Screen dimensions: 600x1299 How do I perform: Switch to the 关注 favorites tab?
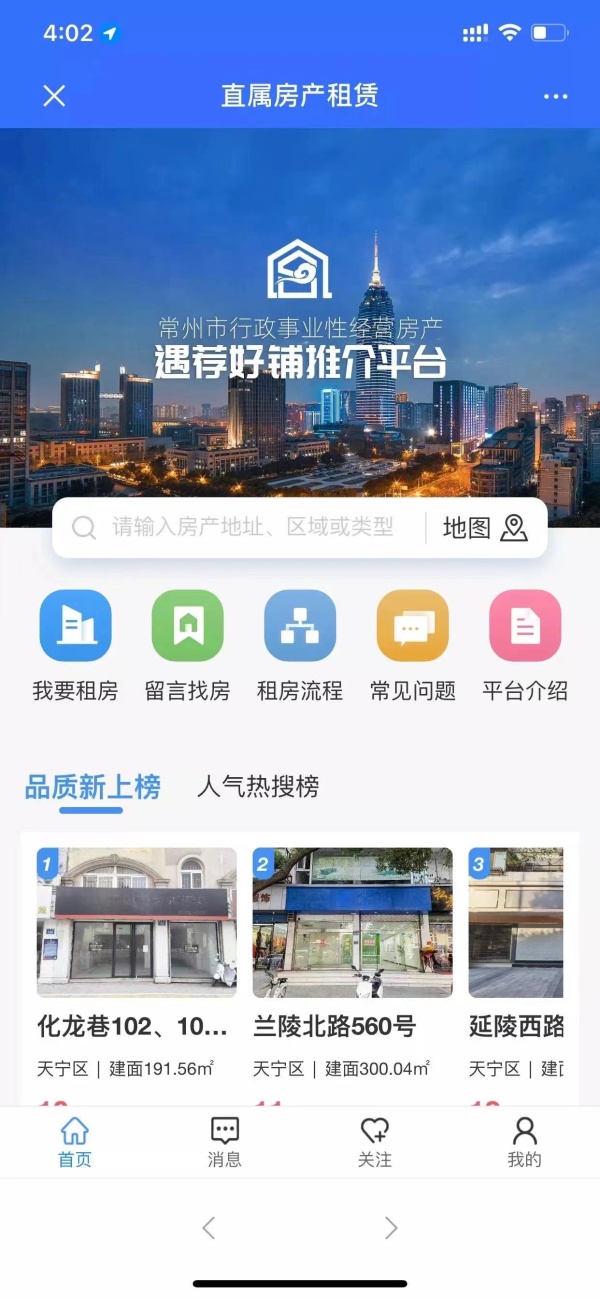(375, 1142)
